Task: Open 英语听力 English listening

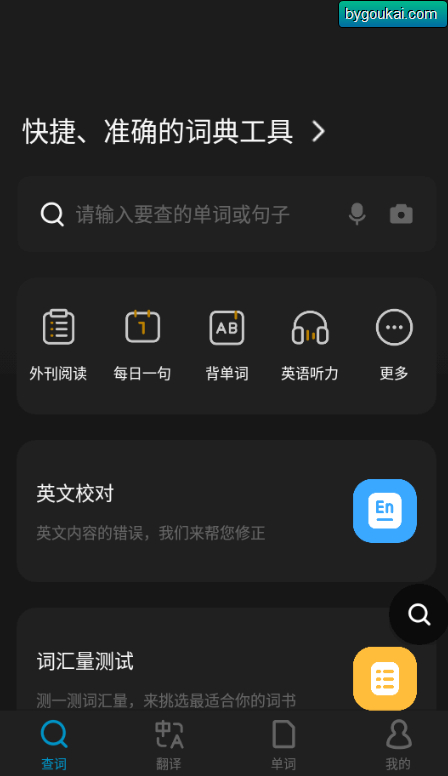Action: tap(310, 345)
